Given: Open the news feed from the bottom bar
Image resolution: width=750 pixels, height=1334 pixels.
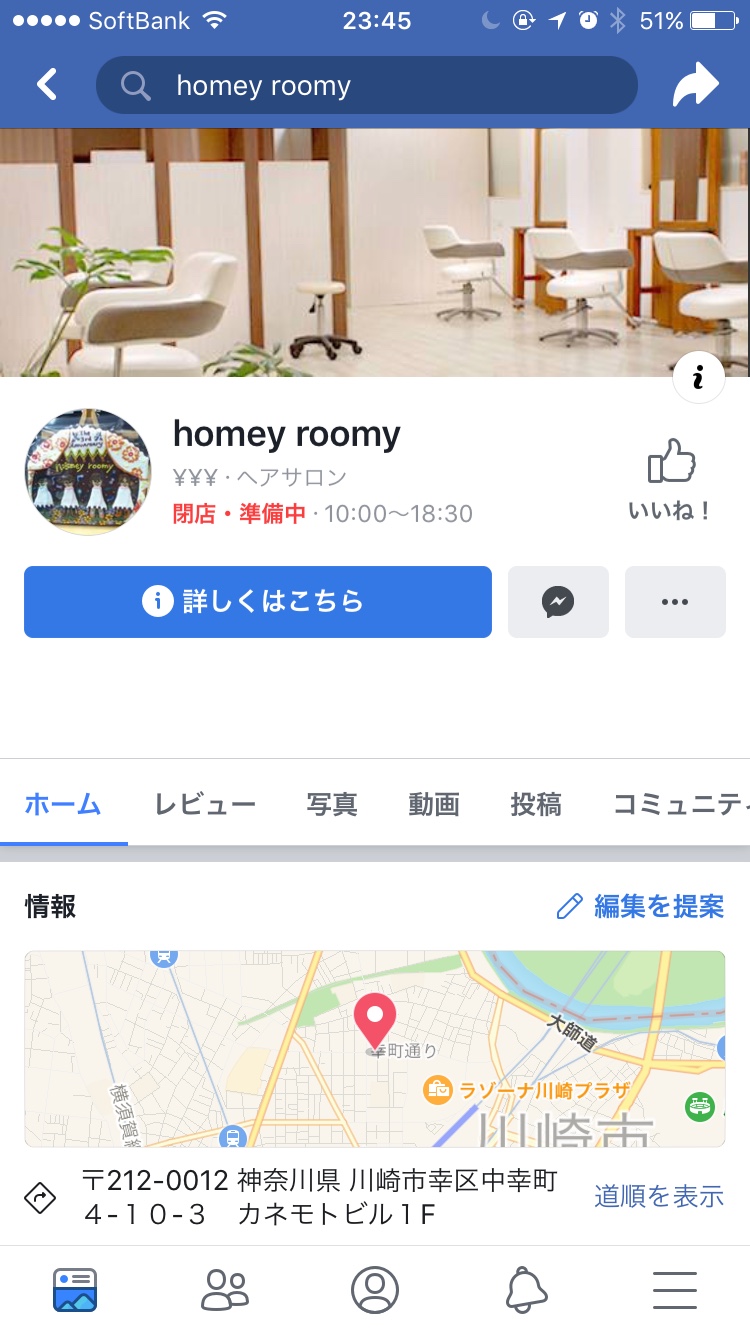Looking at the screenshot, I should 75,1290.
